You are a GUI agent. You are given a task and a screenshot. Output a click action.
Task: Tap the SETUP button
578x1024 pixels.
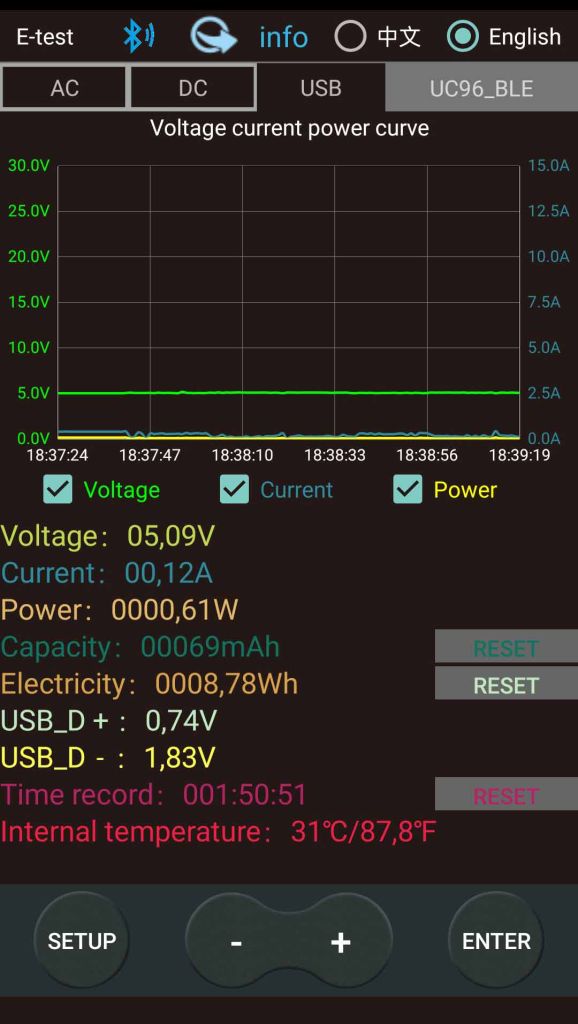coord(82,940)
